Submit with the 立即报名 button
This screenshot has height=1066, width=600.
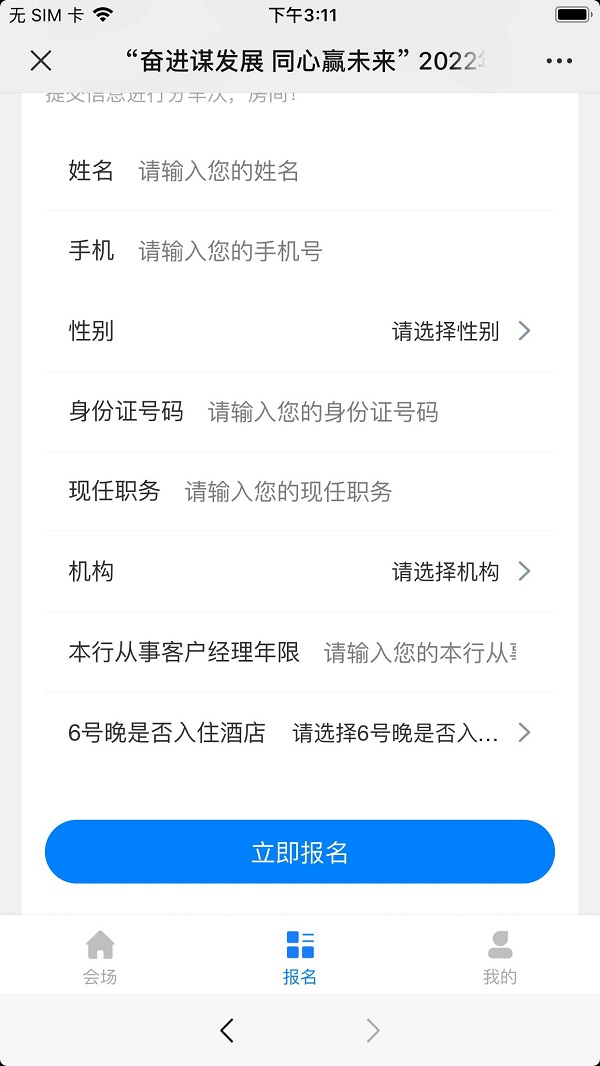tap(300, 852)
